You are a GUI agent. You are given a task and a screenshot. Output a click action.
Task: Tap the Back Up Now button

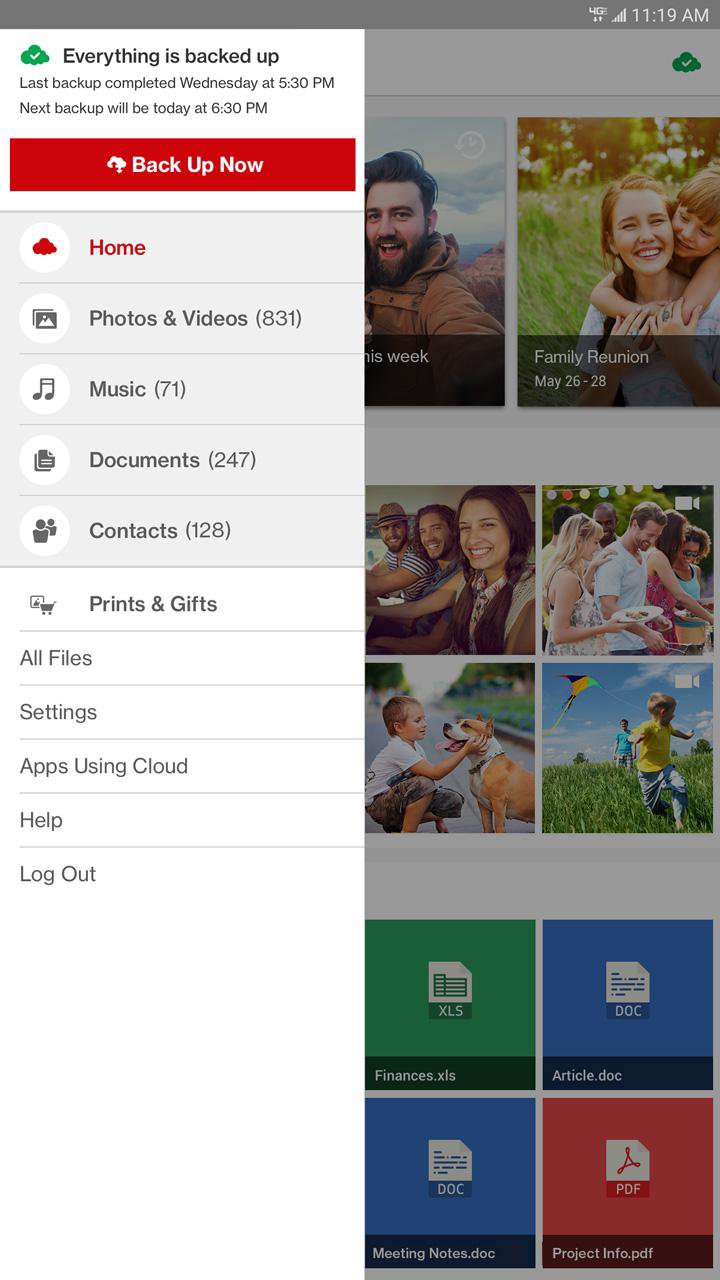click(x=182, y=165)
